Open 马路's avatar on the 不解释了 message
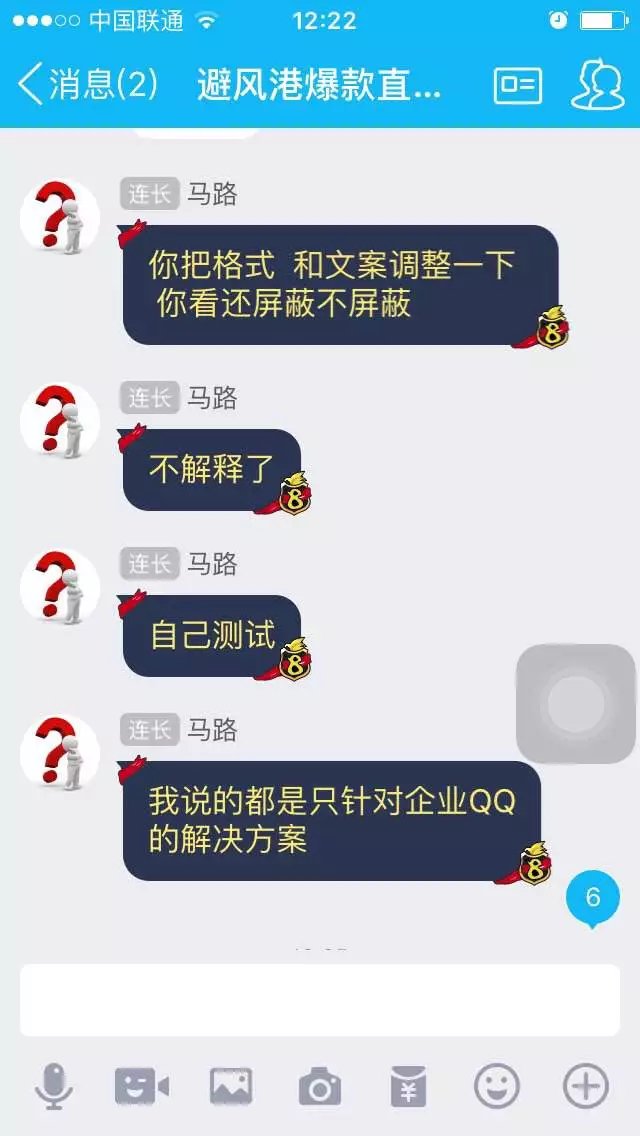Screen dimensions: 640x1136 coord(60,420)
